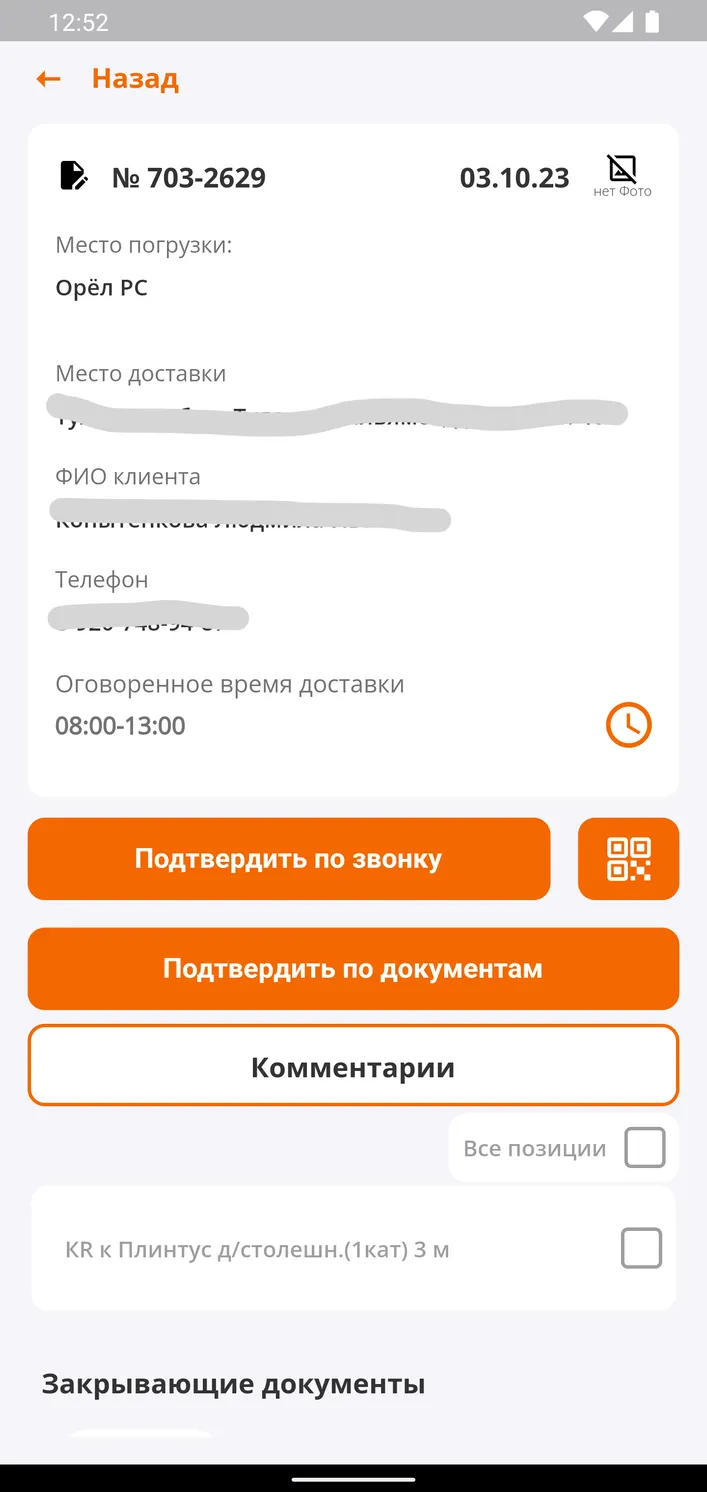Open Комментарии

tap(353, 1065)
